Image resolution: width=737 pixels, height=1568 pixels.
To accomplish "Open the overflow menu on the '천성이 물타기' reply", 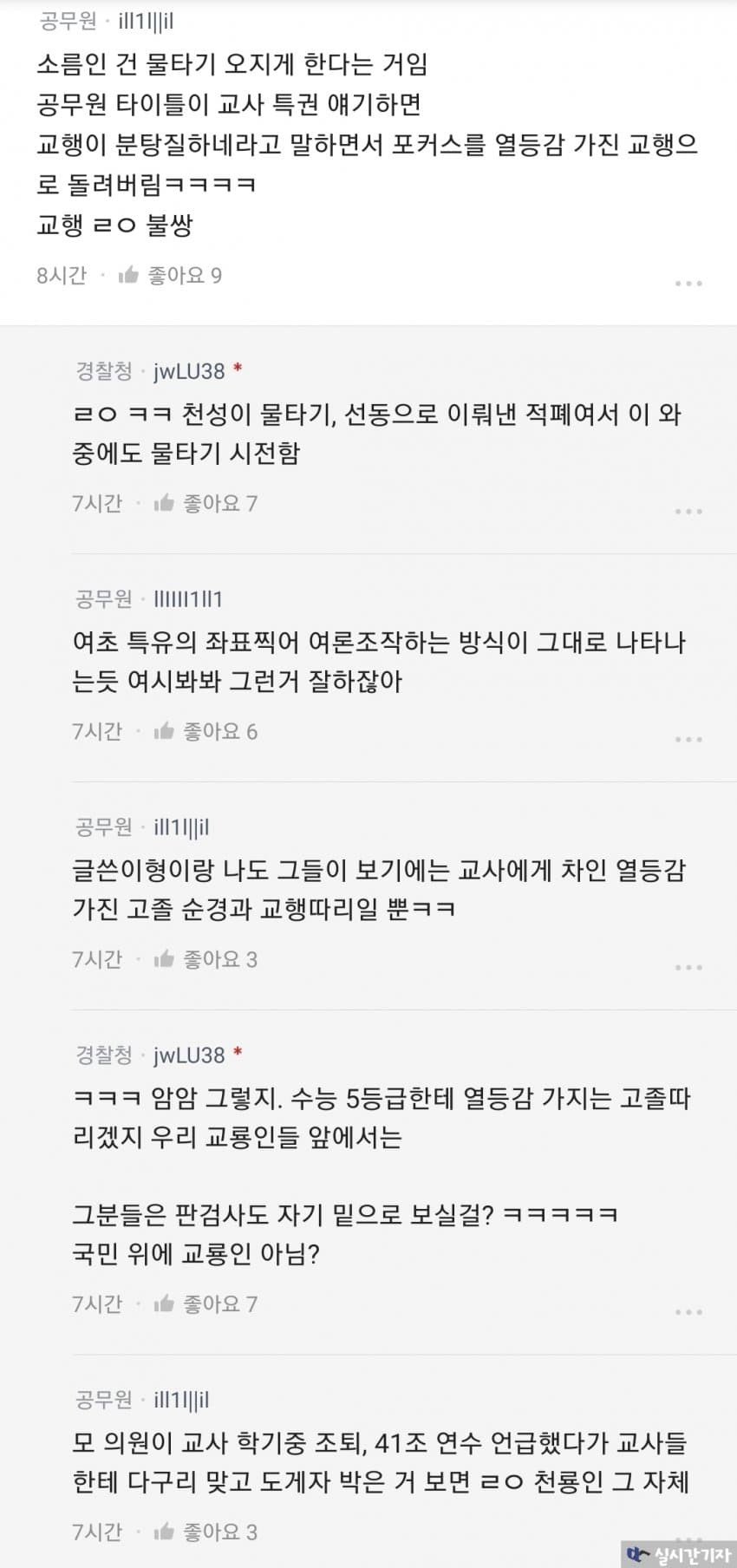I will (x=688, y=512).
